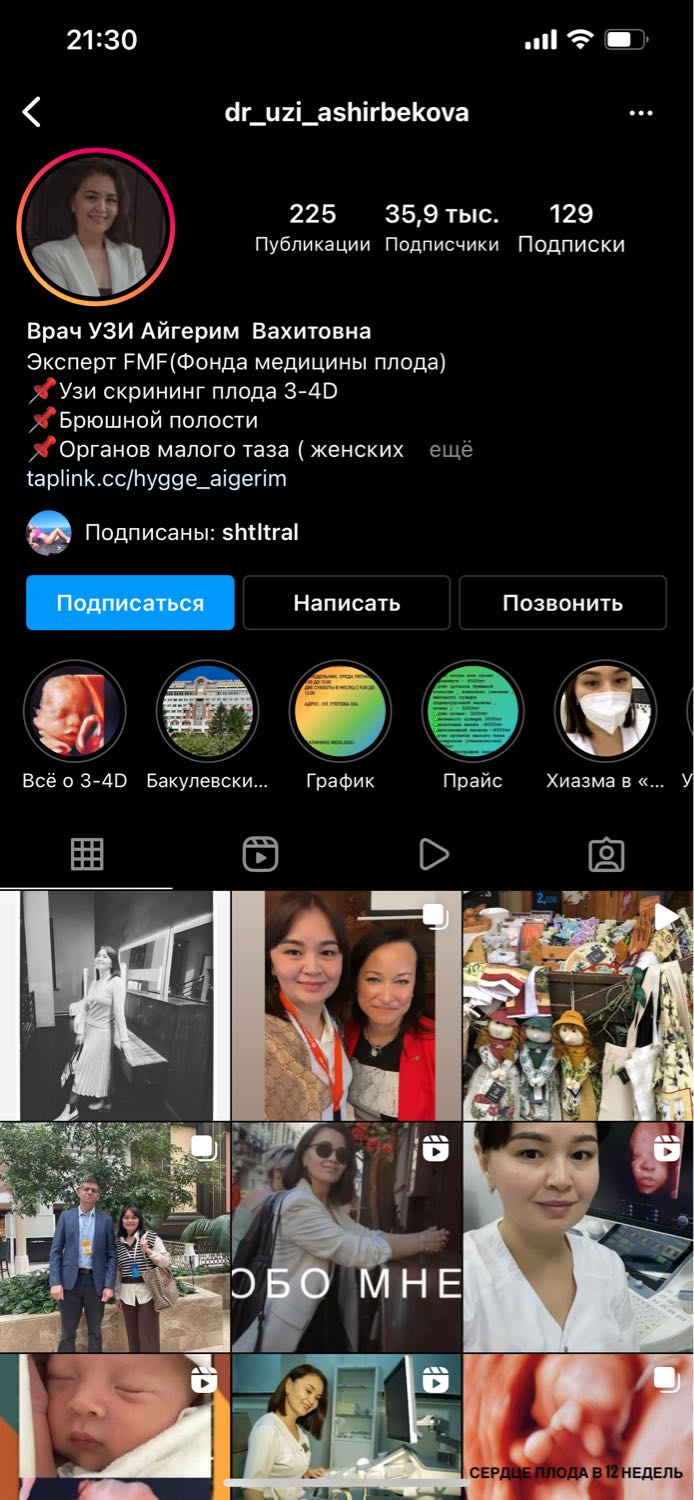Expand the bio with ещё
Viewport: 694px width, 1500px height.
(451, 450)
